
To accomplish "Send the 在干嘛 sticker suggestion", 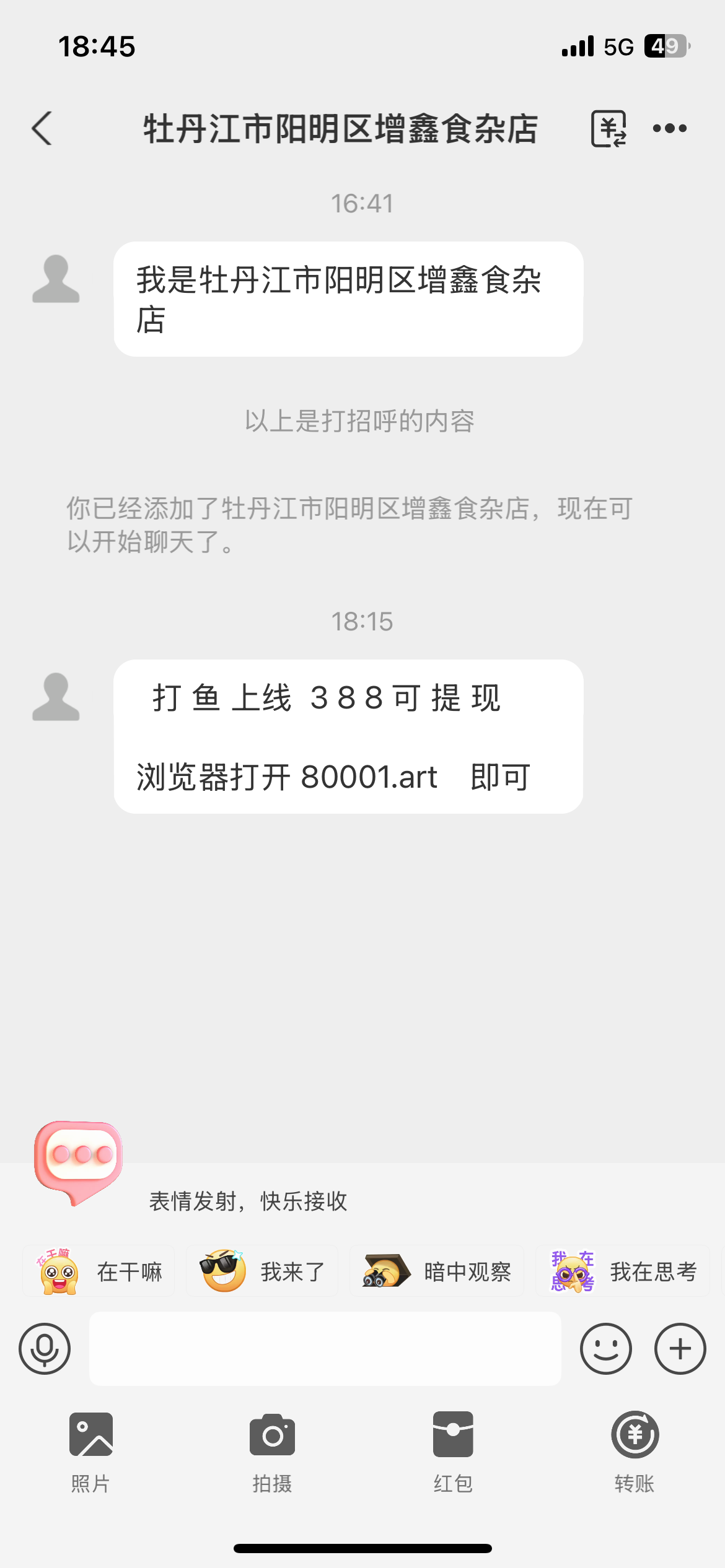I will [x=99, y=1272].
